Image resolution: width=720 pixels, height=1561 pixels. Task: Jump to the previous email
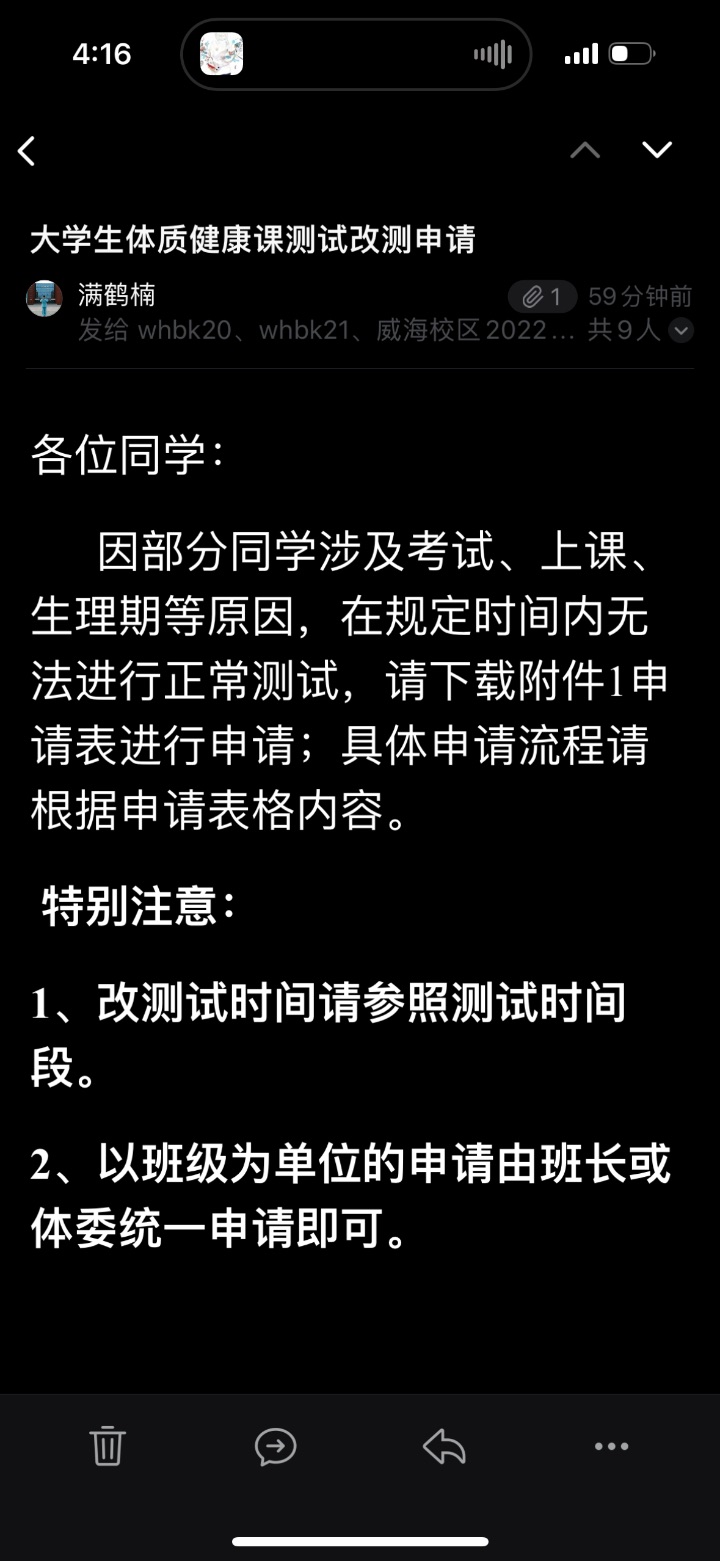coord(585,150)
